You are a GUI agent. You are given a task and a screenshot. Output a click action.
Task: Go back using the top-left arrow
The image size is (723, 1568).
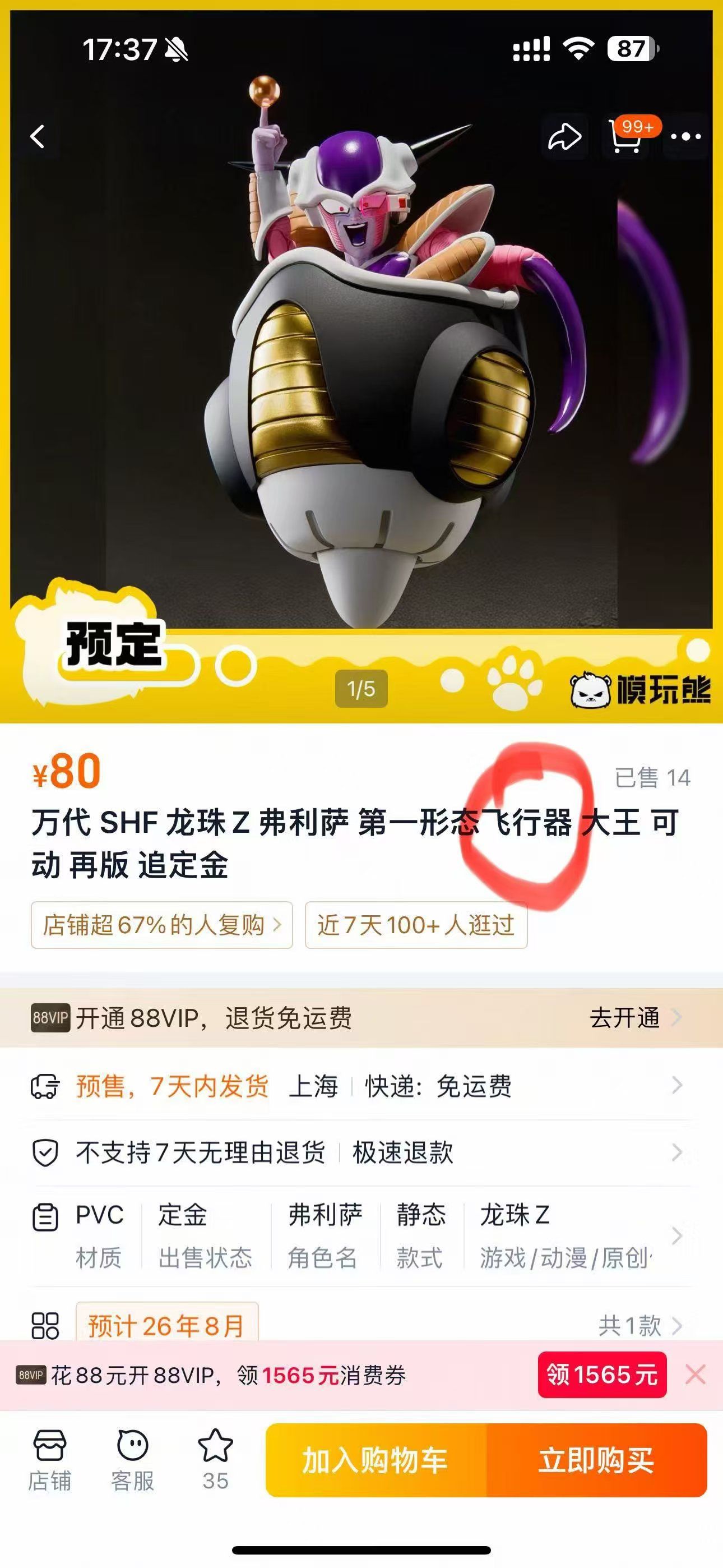(x=38, y=136)
